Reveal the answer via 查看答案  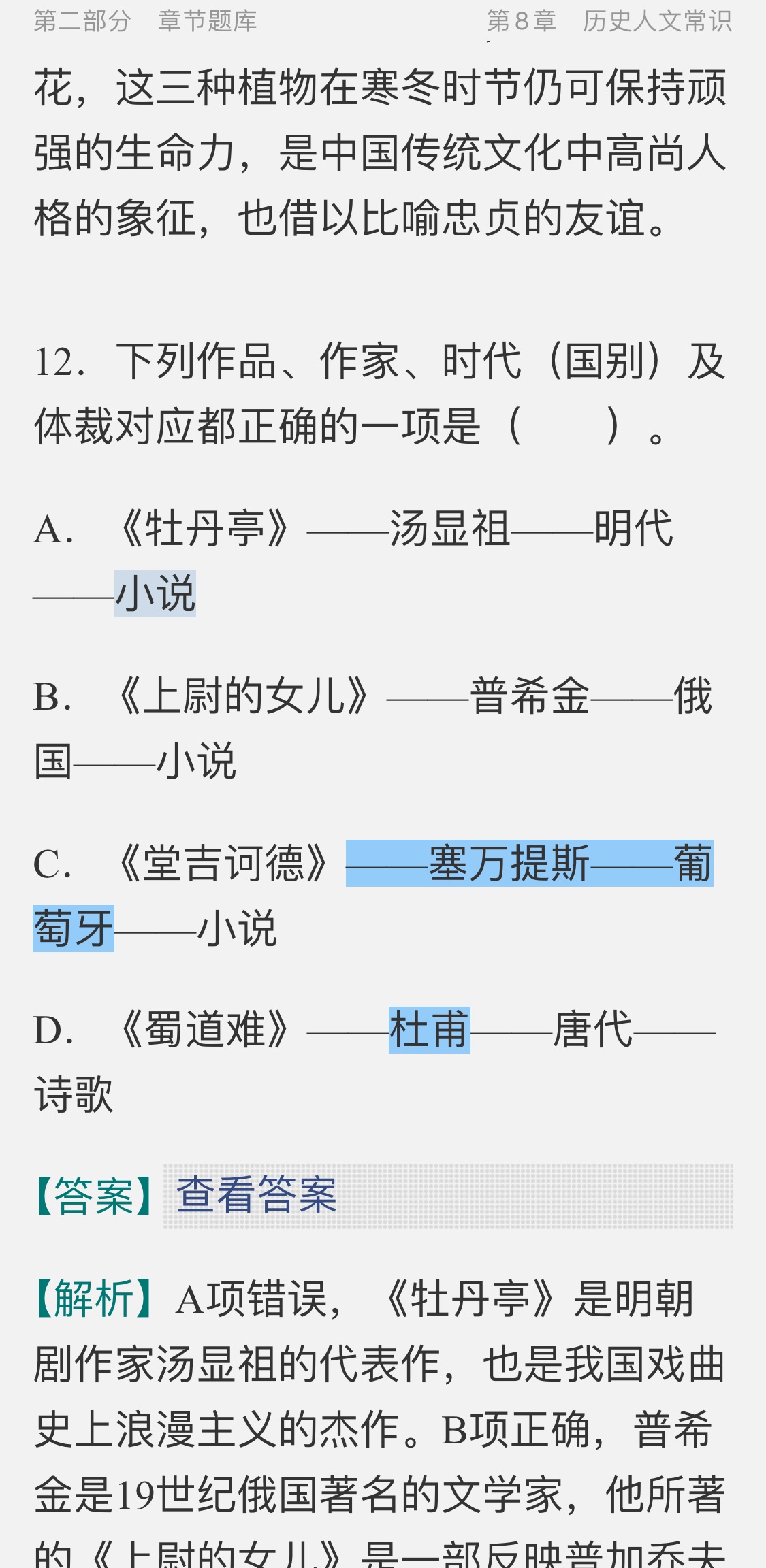click(257, 1195)
